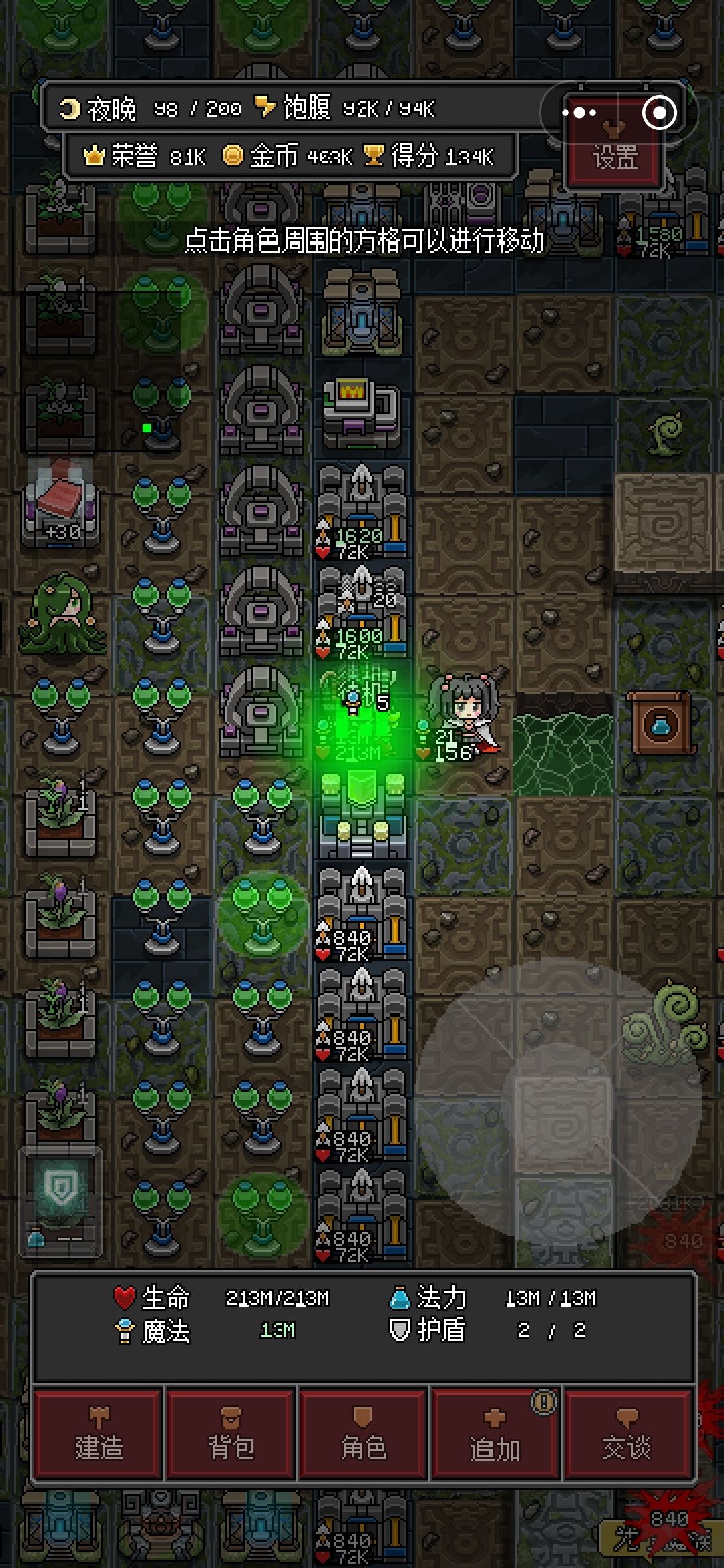Close the mini-program with the circle icon

coord(659,113)
